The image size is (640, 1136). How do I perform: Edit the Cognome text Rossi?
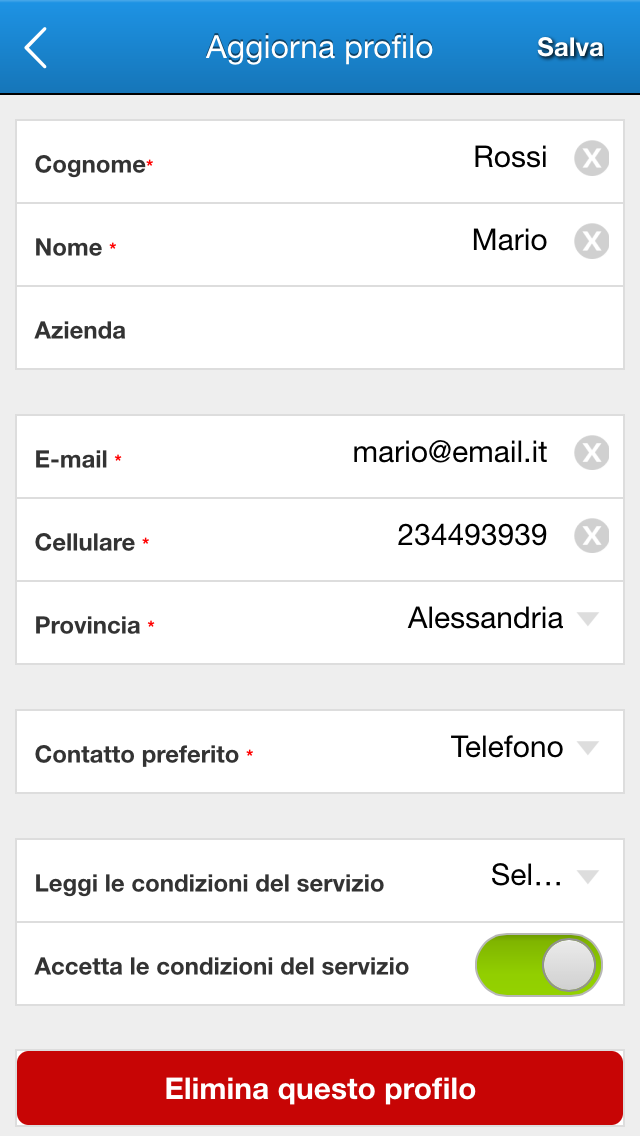click(x=510, y=158)
